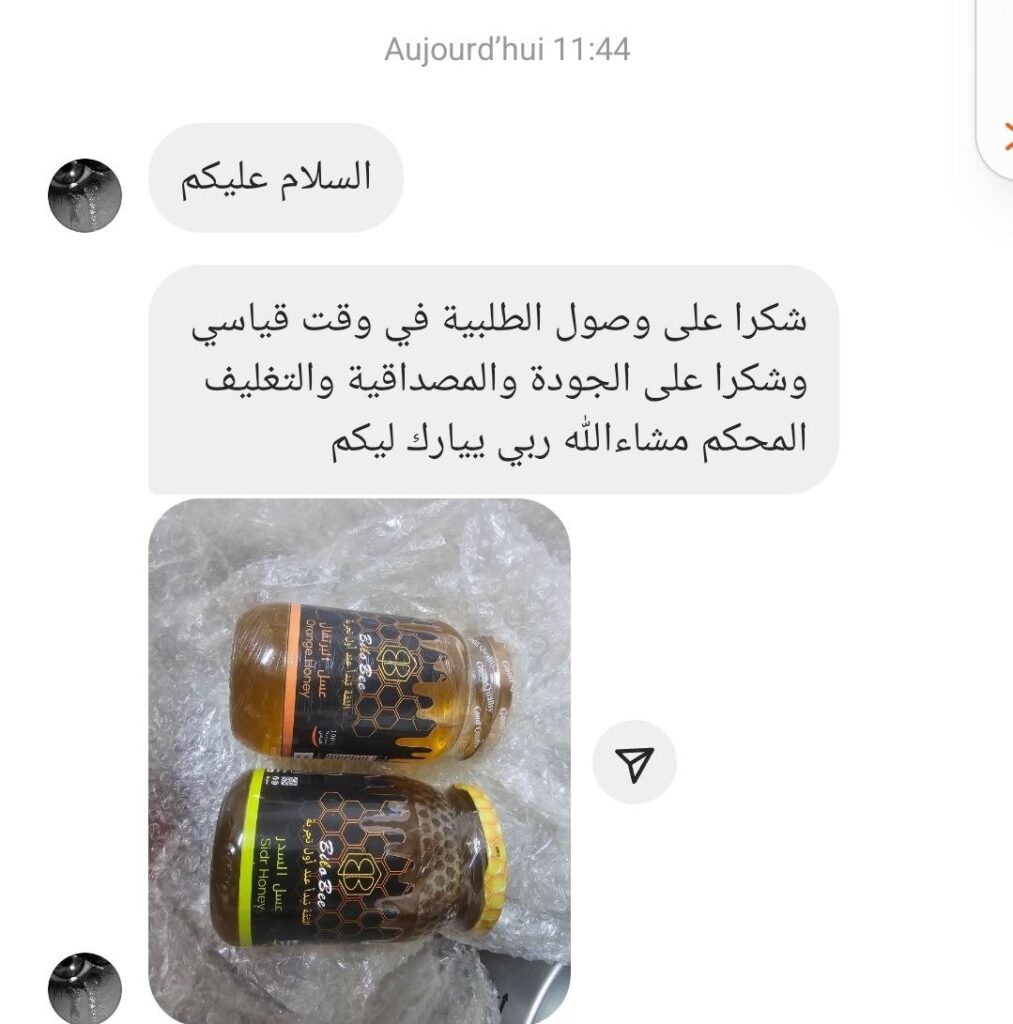Open the honey jars photo message
Image resolution: width=1013 pixels, height=1024 pixels.
pyautogui.click(x=360, y=760)
